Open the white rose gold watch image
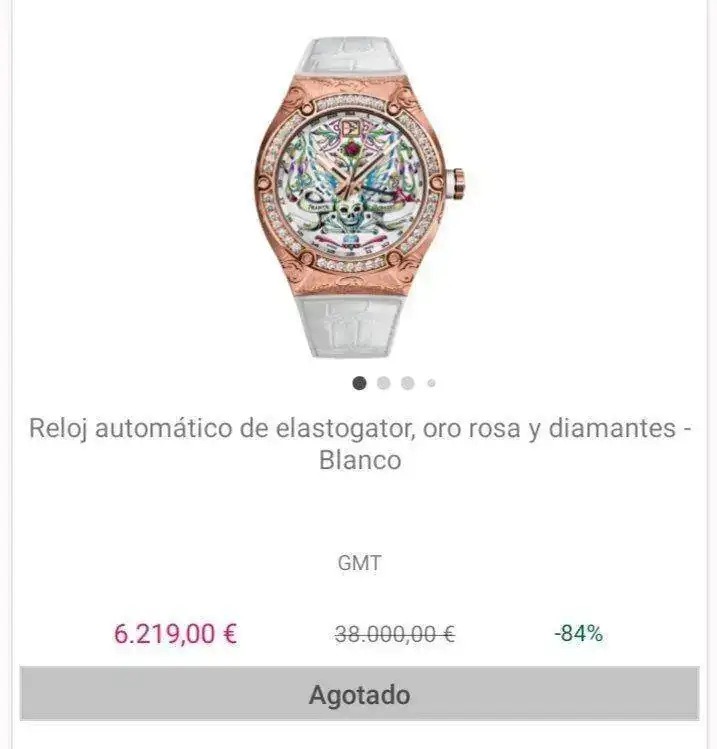 (359, 198)
